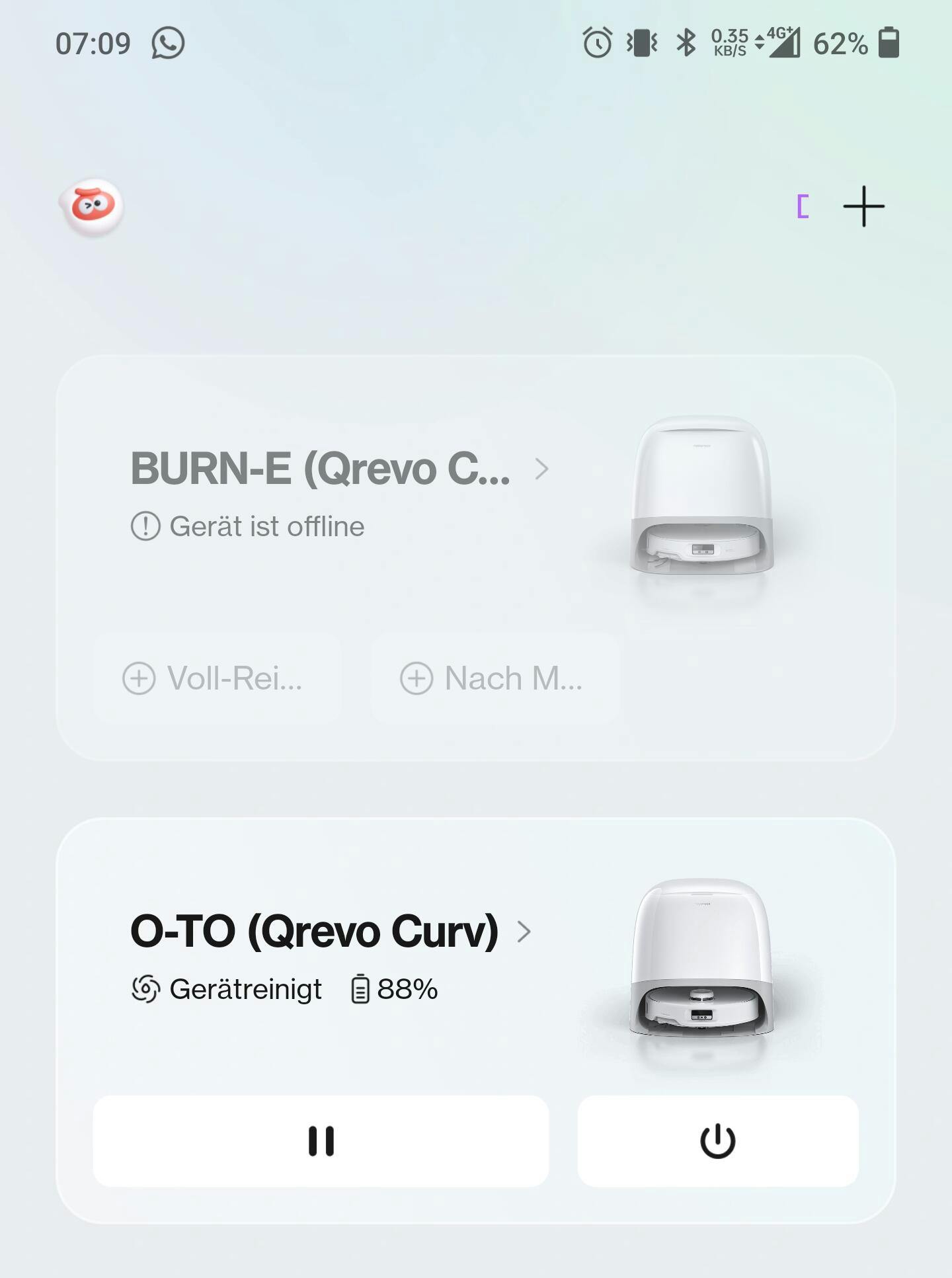Add a new device with plus icon
The image size is (952, 1278).
[x=863, y=207]
